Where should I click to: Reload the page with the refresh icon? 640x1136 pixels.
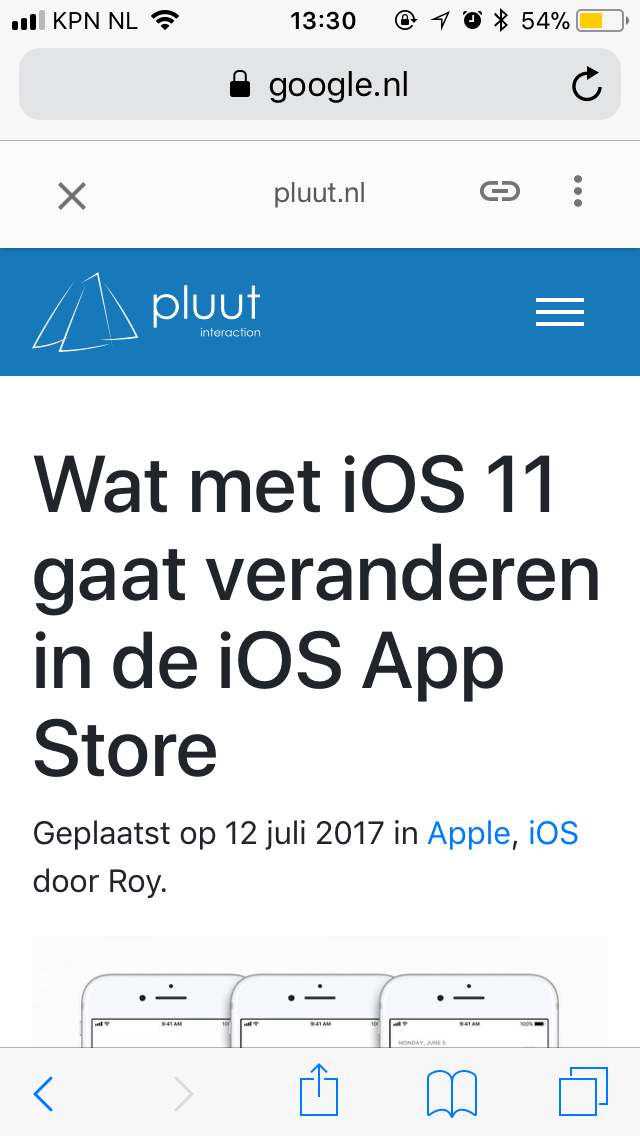pos(587,85)
